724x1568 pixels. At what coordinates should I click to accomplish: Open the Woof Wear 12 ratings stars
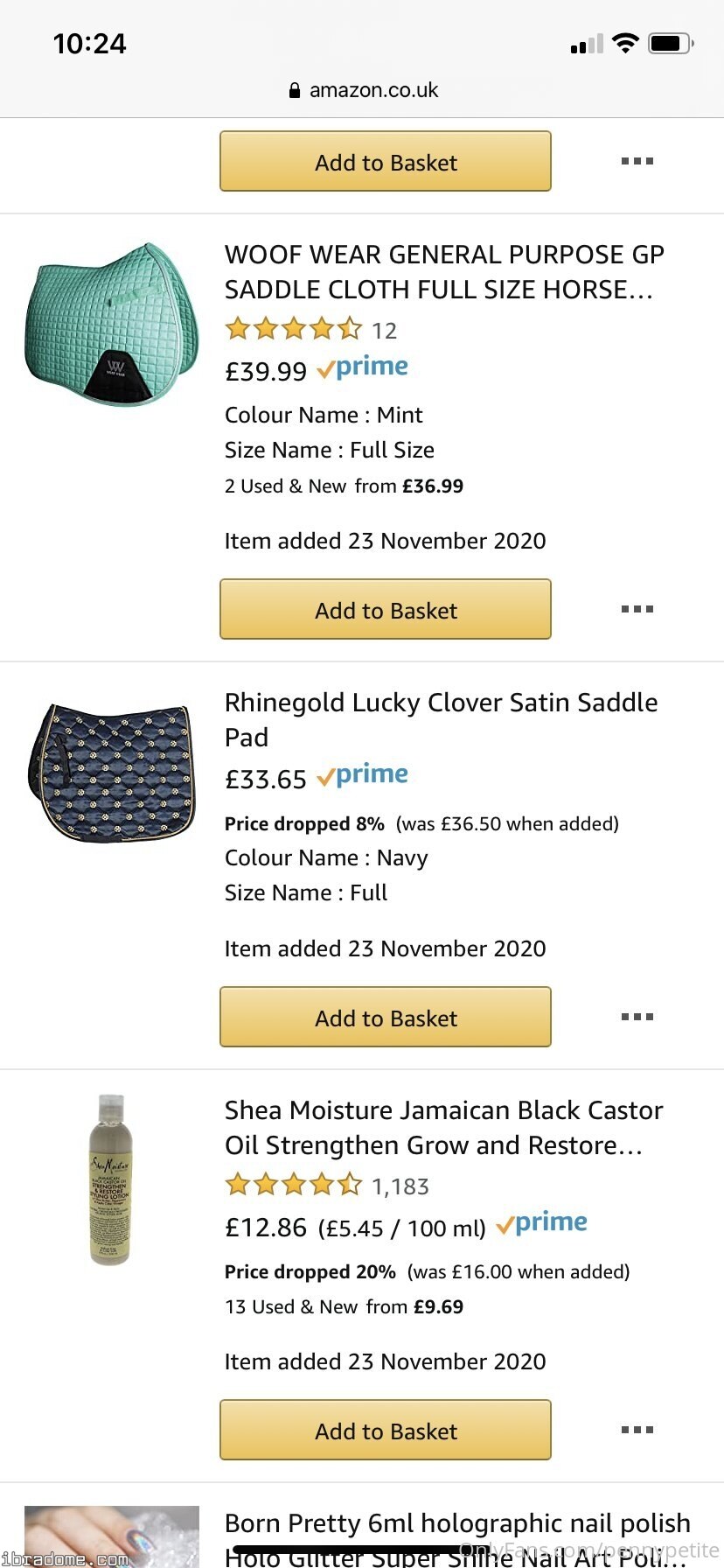[x=293, y=330]
